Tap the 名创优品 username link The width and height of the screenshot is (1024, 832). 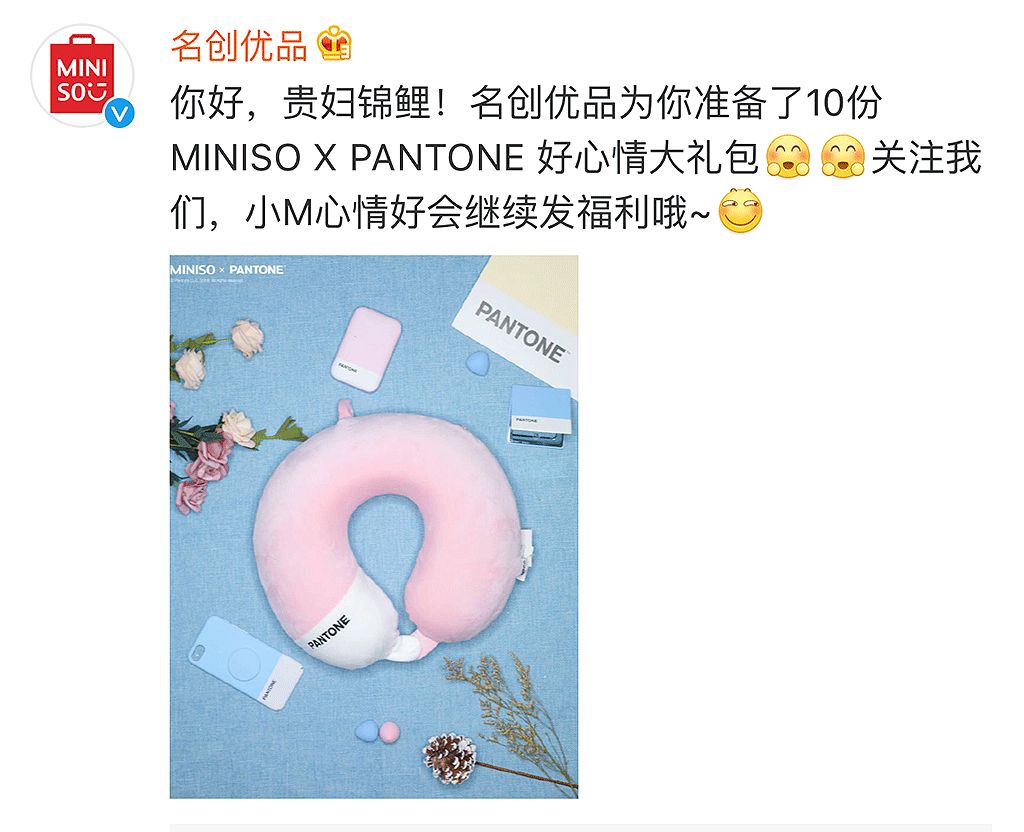click(239, 44)
